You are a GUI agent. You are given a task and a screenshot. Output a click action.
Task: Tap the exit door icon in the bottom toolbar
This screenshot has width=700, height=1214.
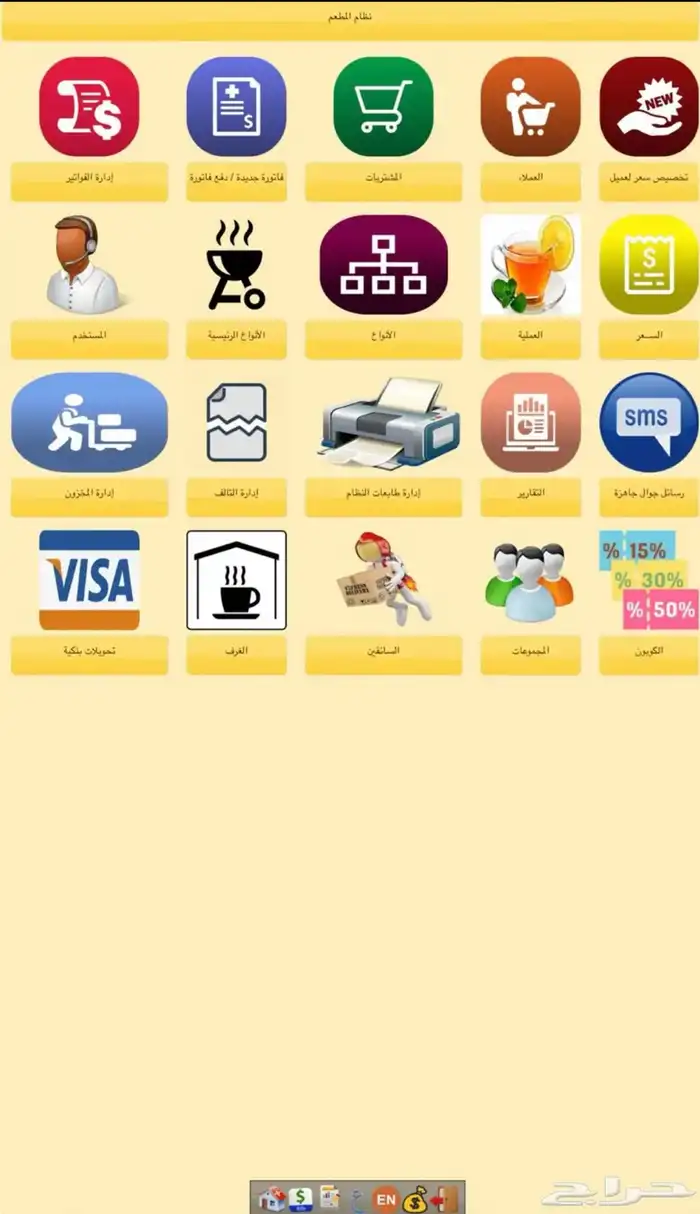(x=445, y=1198)
